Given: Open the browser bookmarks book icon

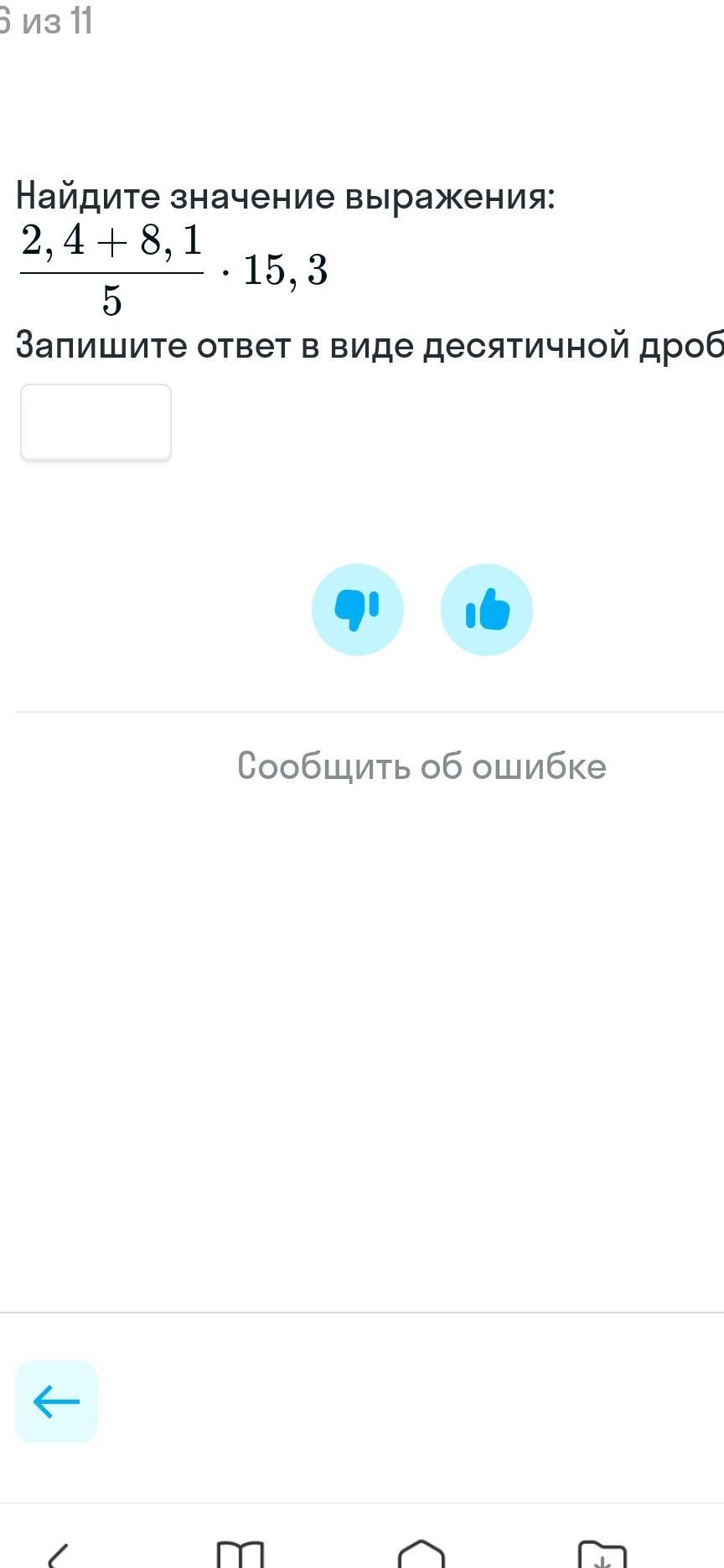Looking at the screenshot, I should 240,1554.
